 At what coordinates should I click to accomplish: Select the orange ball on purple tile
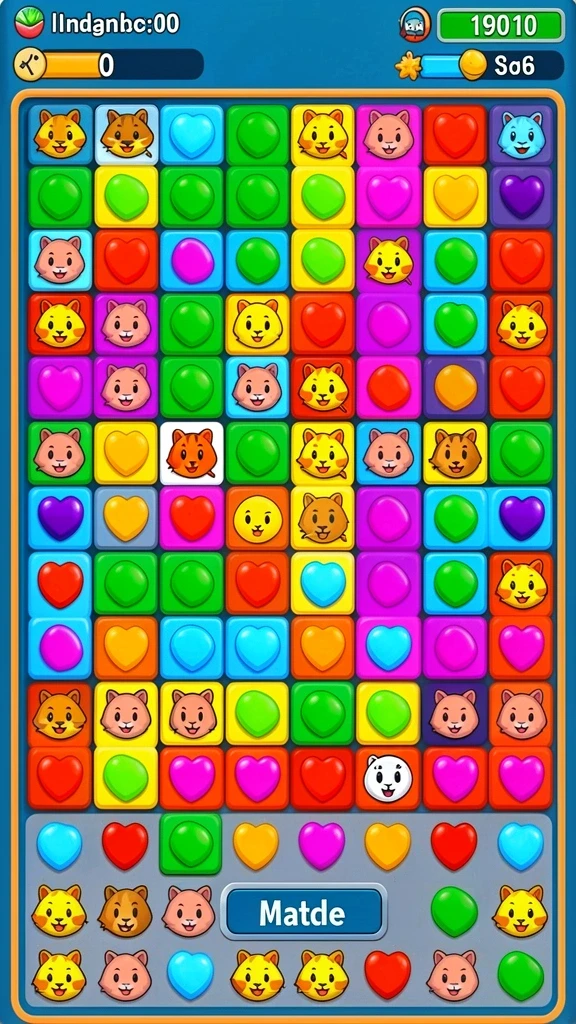pos(455,388)
